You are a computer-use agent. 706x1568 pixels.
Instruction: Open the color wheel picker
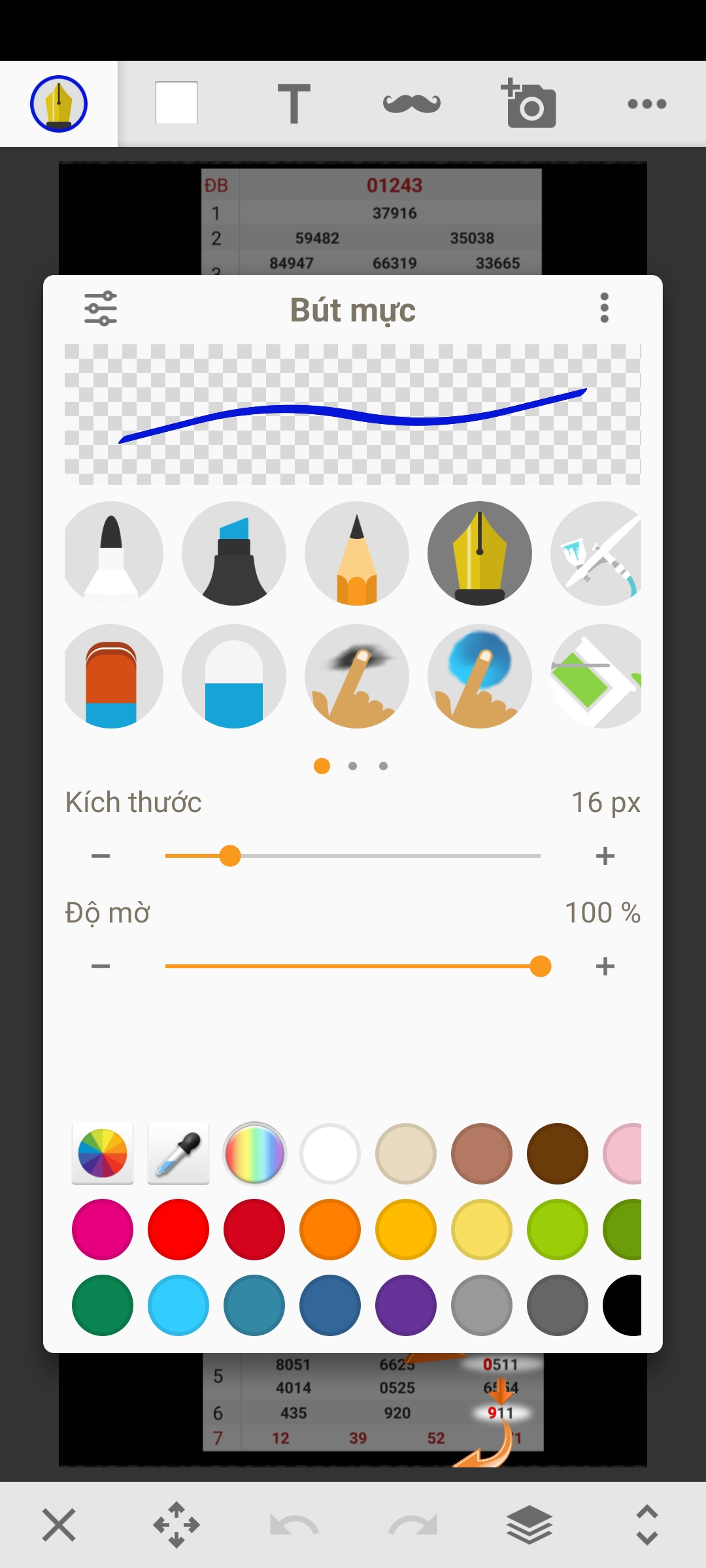pos(103,1154)
